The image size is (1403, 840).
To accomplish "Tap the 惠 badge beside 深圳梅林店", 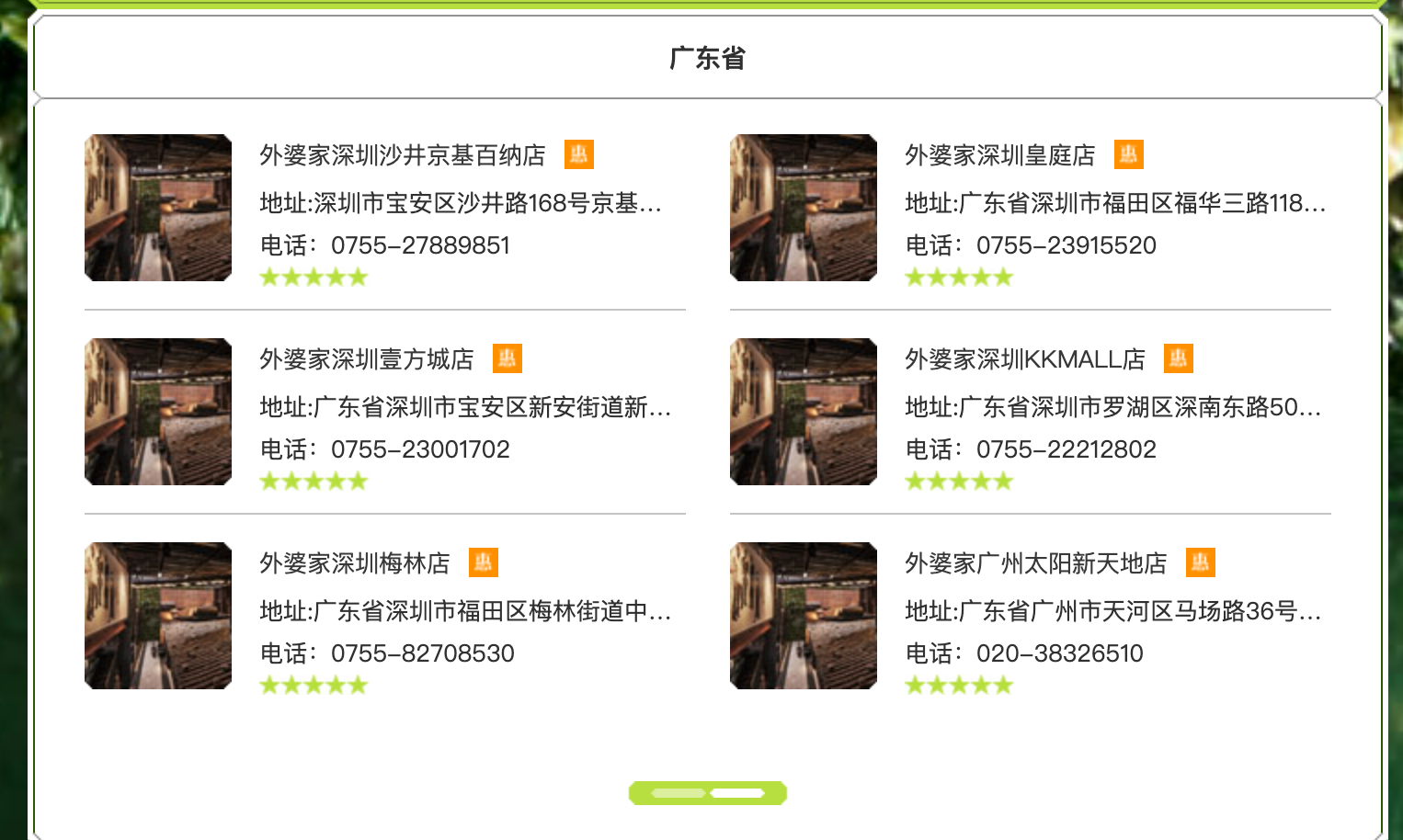I will [483, 562].
